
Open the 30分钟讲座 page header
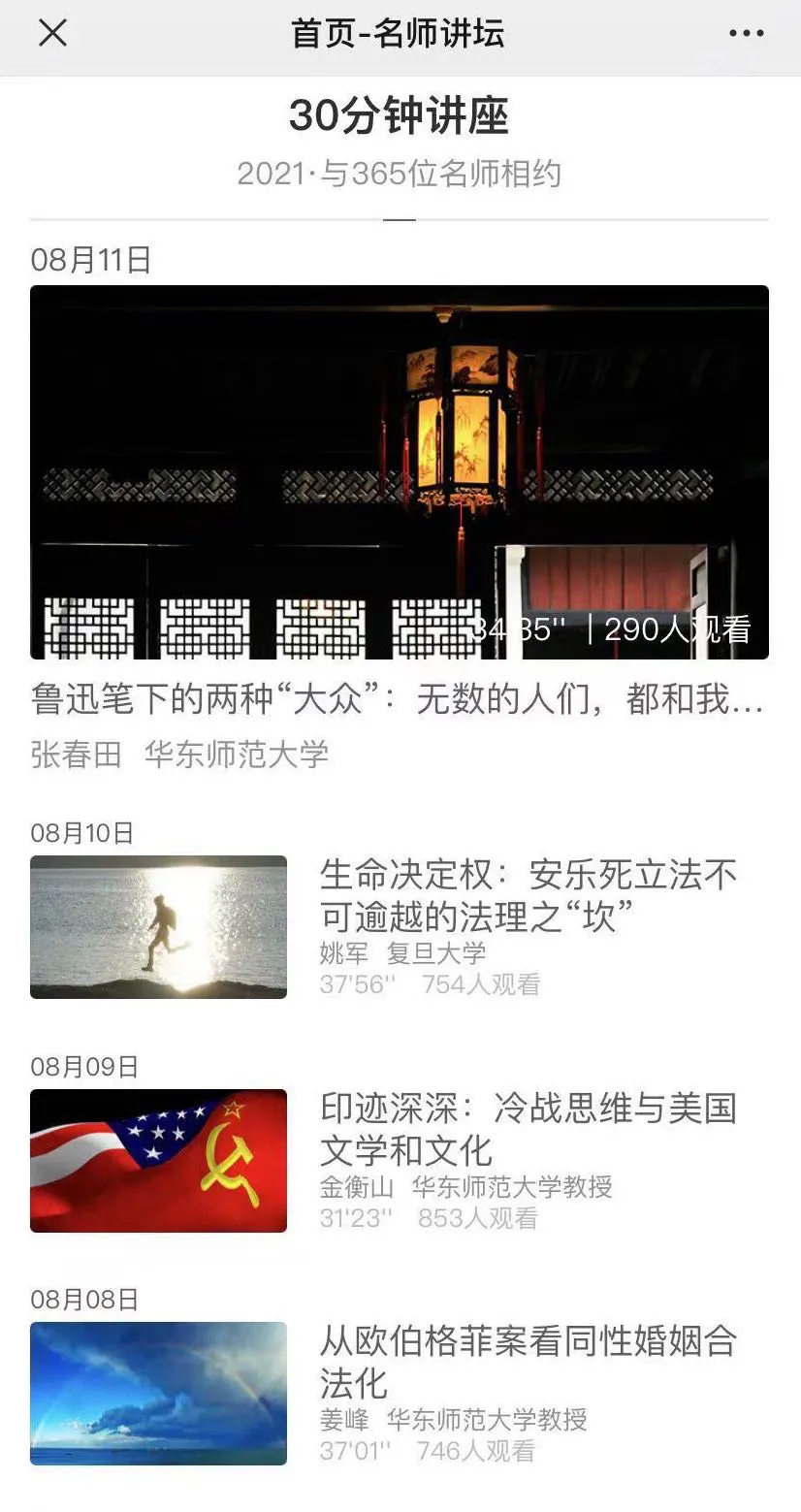click(400, 115)
